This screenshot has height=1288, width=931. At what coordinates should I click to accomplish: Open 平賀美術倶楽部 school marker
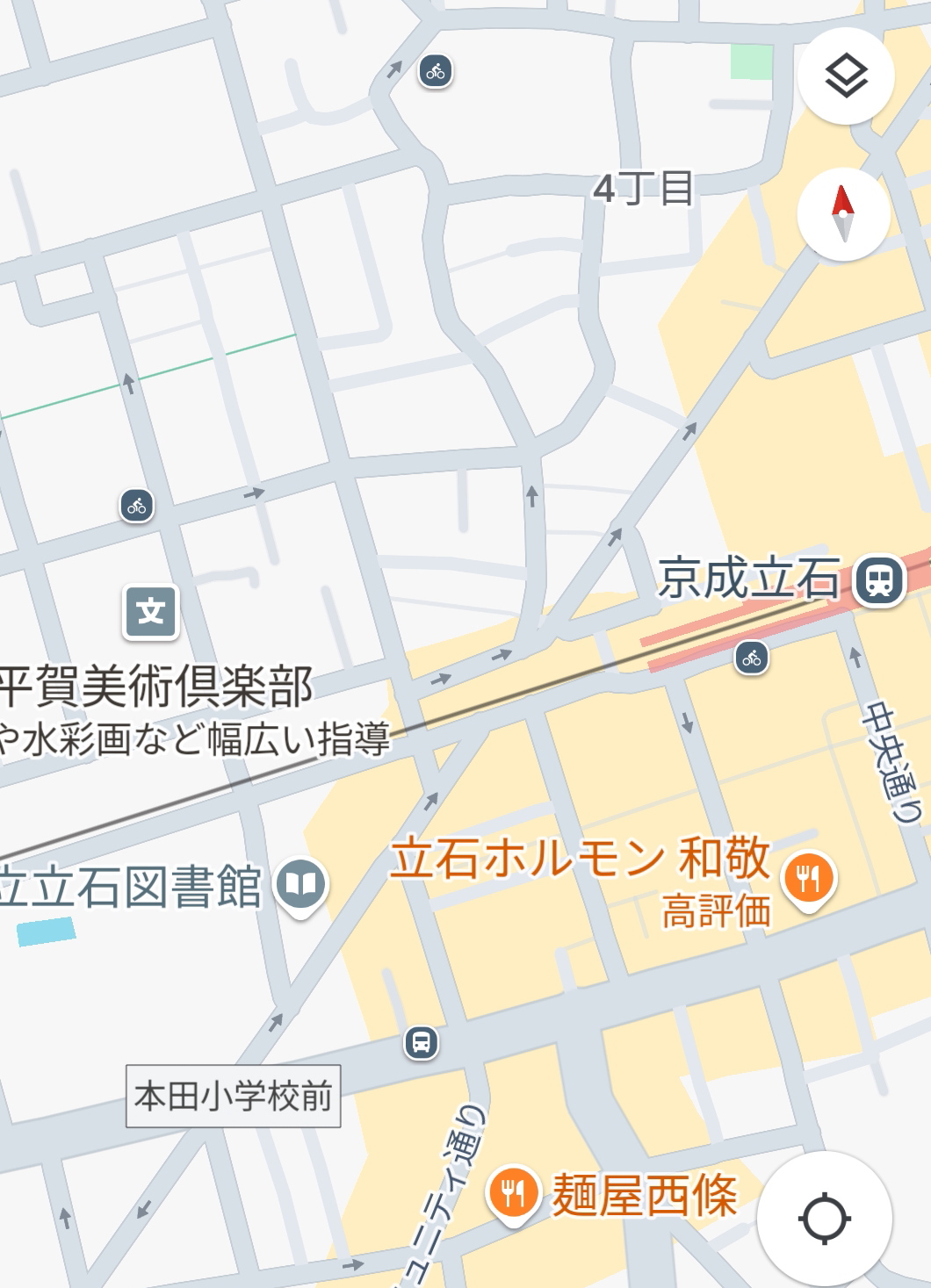151,610
